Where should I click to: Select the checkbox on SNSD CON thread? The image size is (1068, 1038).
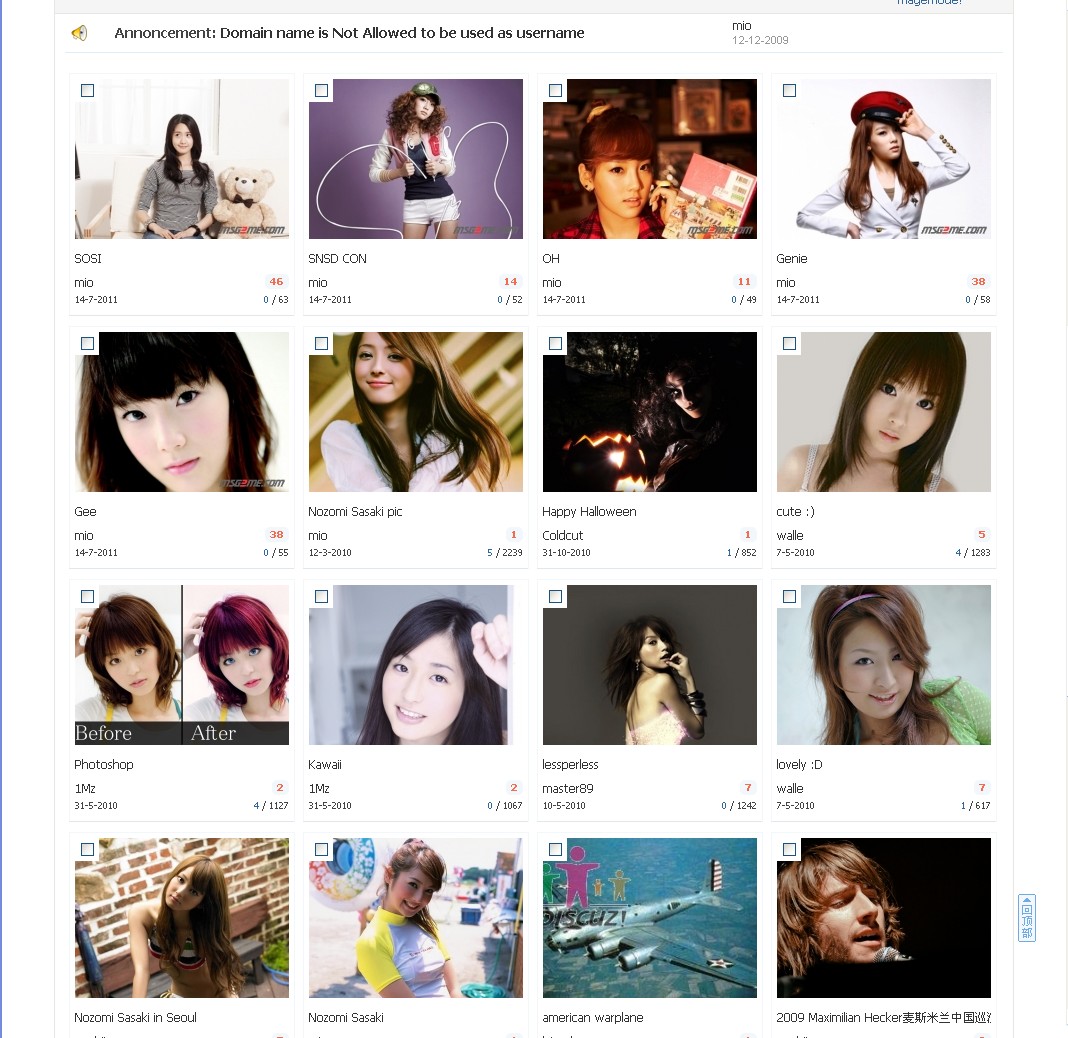pos(321,91)
